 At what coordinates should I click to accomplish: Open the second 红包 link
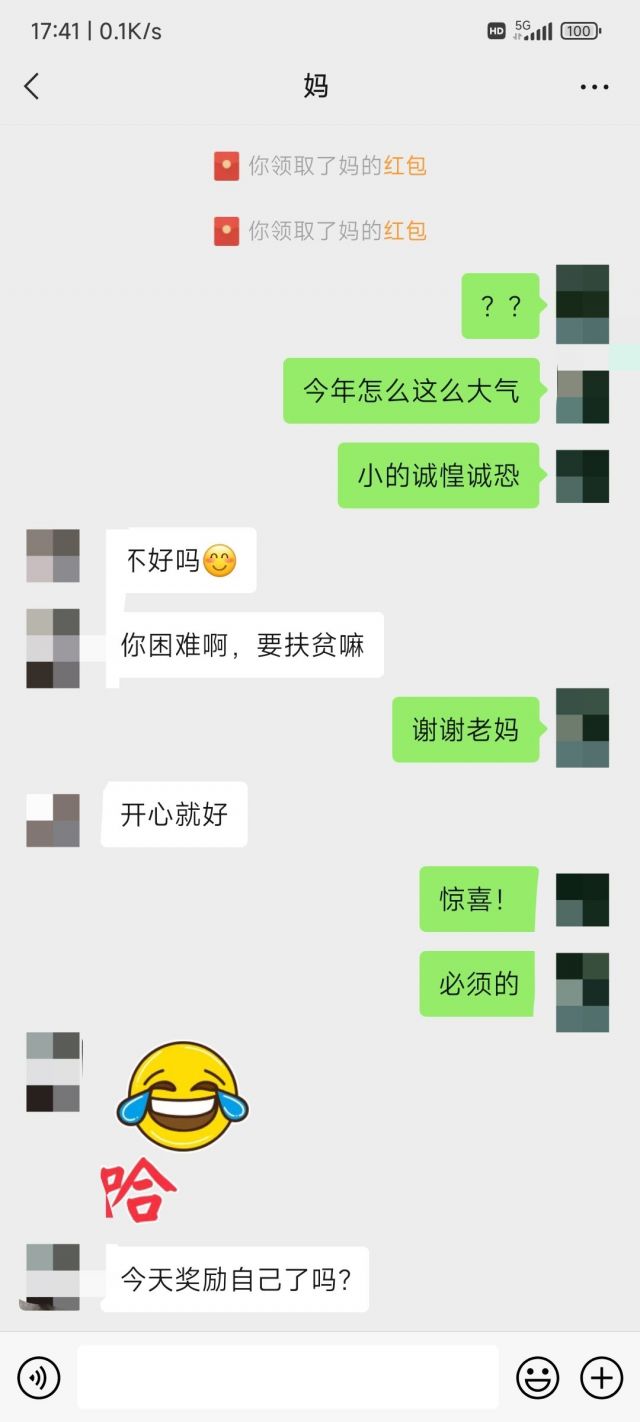point(405,231)
